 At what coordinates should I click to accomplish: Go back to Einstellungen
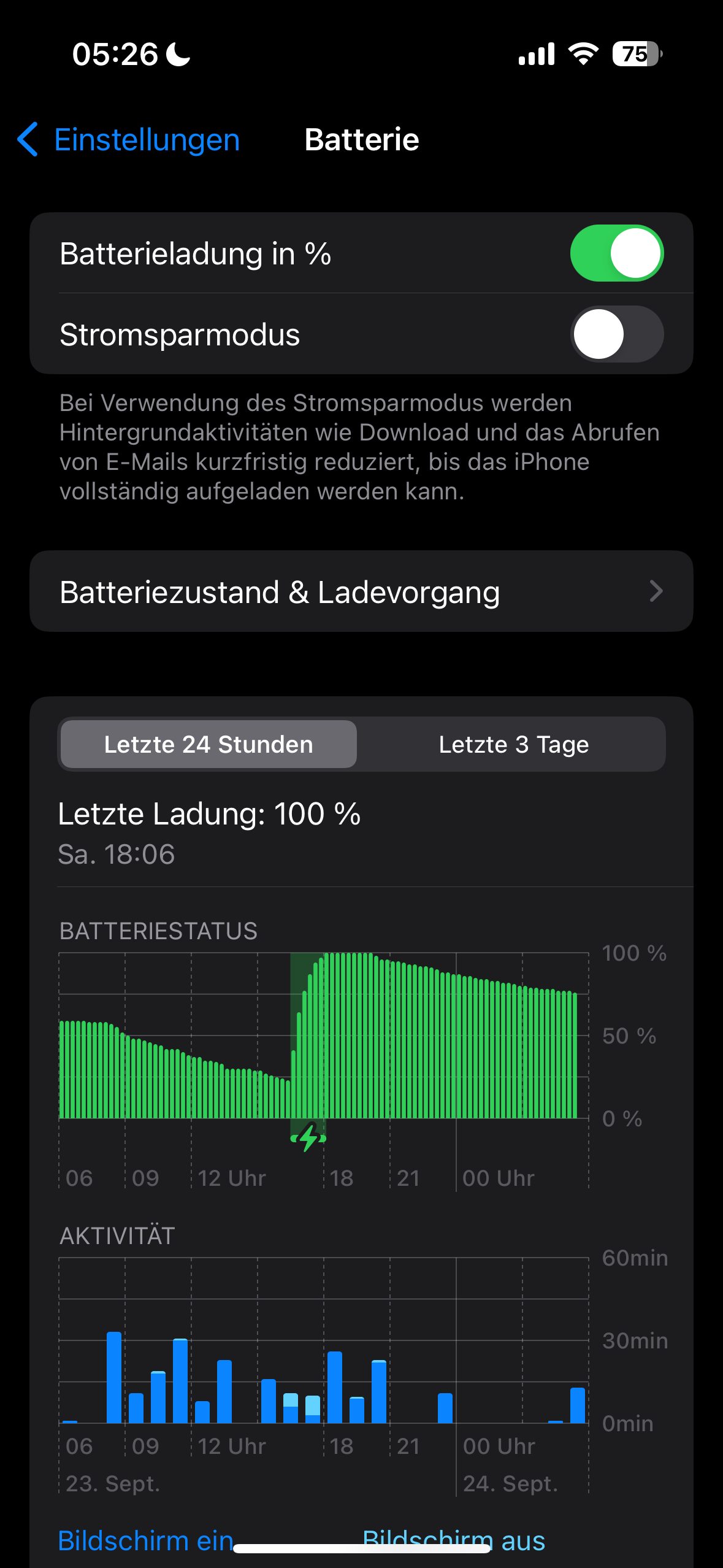129,140
